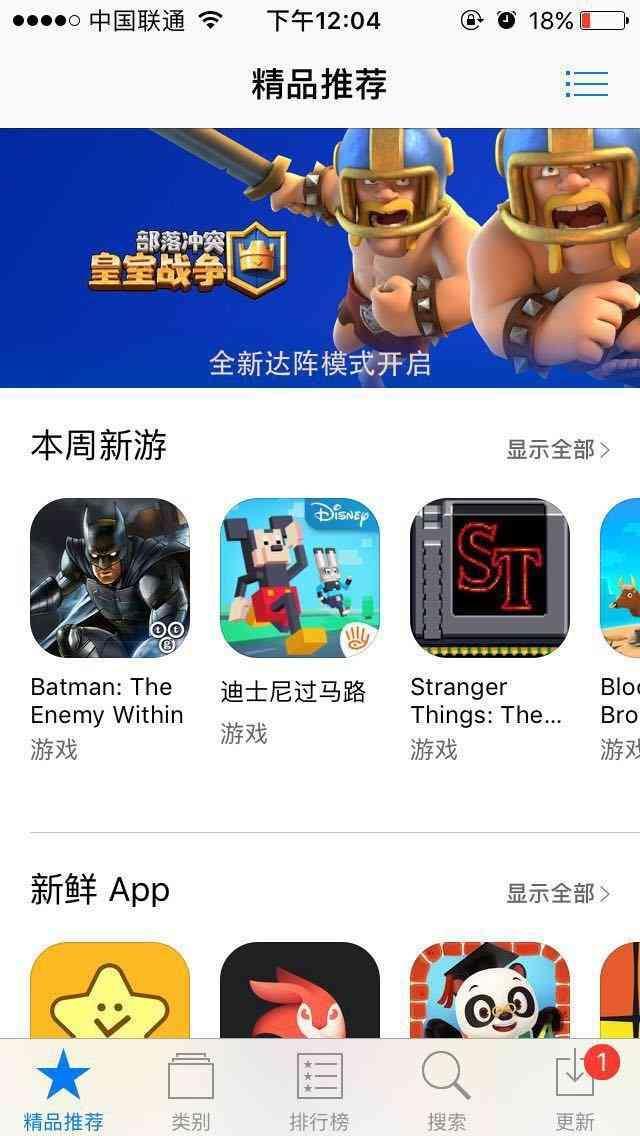Screen dimensions: 640x1136
Task: Open Stranger Things: The Game
Action: 490,577
